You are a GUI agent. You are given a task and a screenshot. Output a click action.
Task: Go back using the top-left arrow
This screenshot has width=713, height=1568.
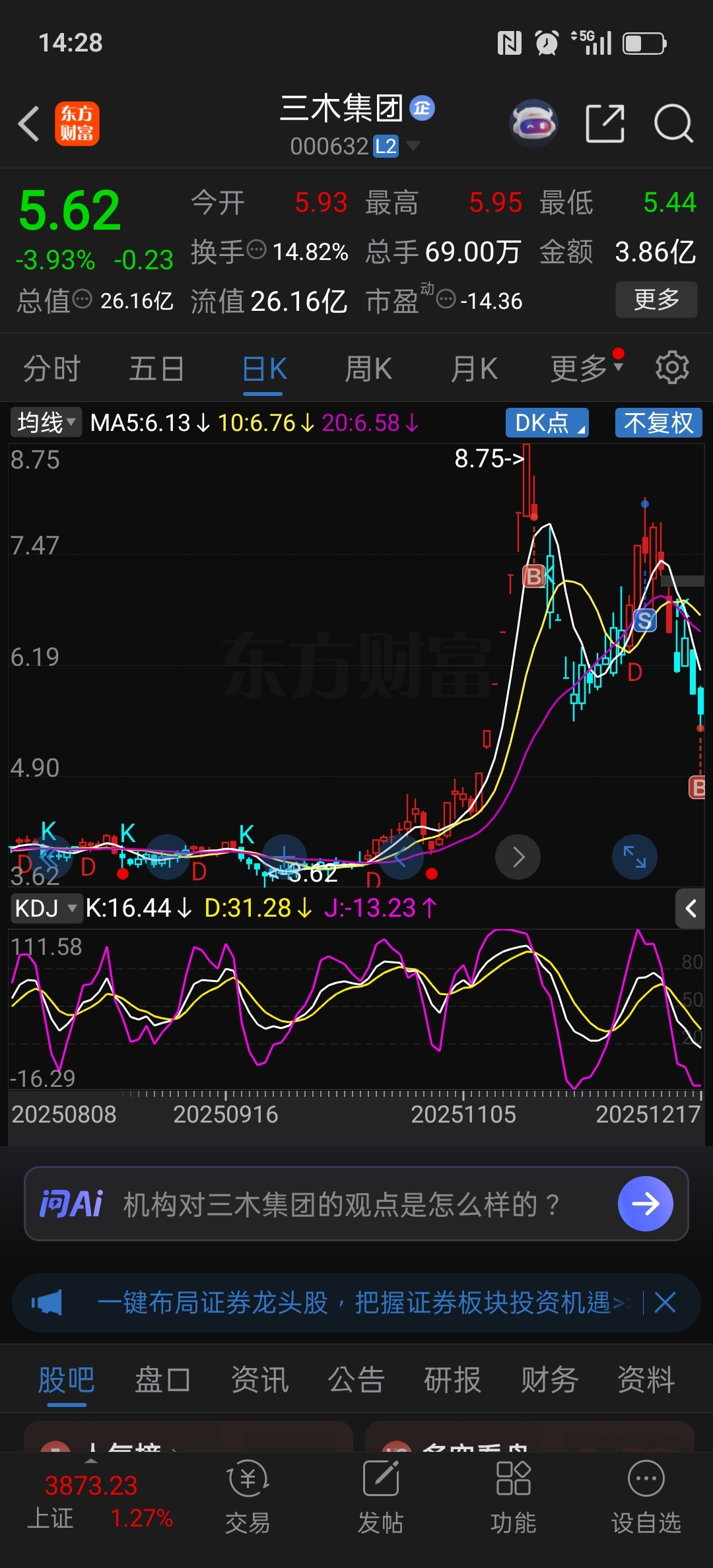pos(29,123)
